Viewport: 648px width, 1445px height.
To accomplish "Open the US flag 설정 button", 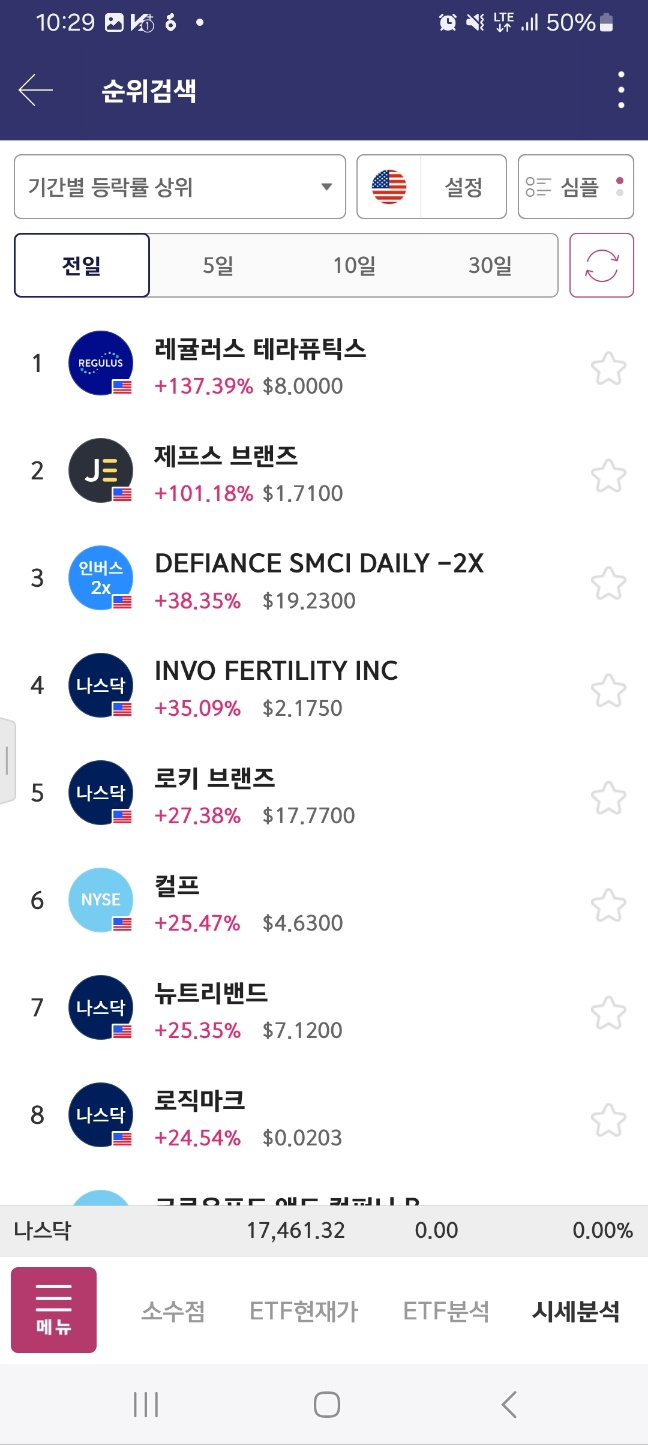I will click(432, 186).
